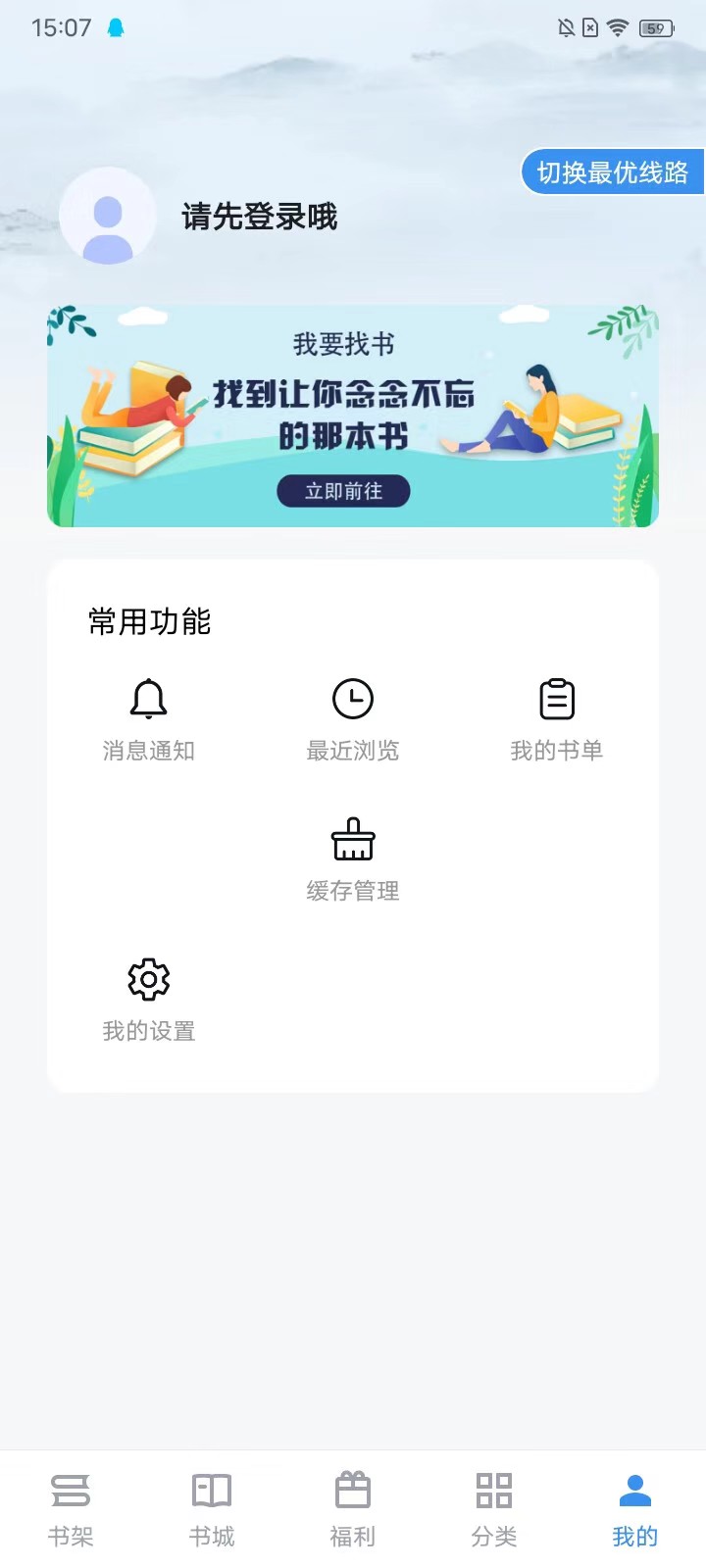Viewport: 706px width, 1568px height.
Task: View 最近浏览 history
Action: (353, 719)
